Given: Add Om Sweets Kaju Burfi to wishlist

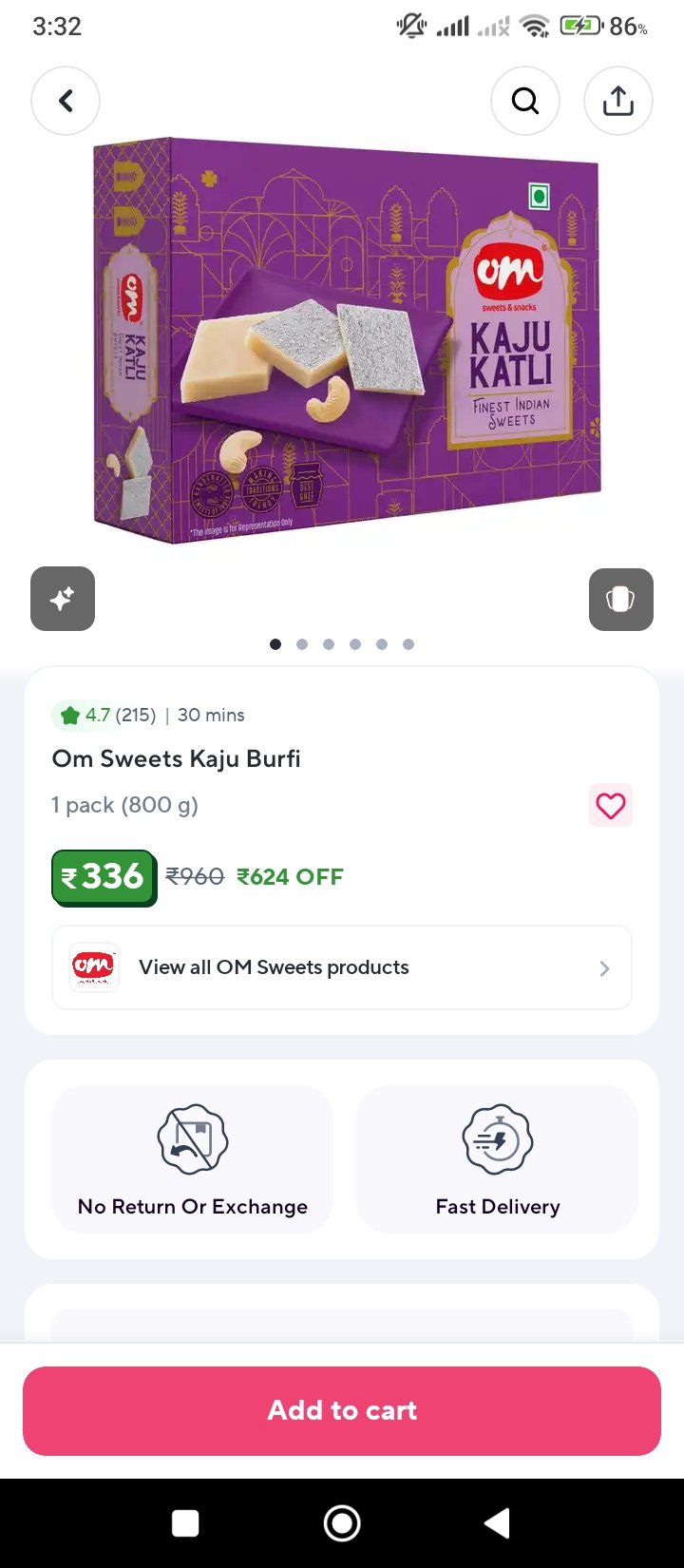Looking at the screenshot, I should (610, 806).
